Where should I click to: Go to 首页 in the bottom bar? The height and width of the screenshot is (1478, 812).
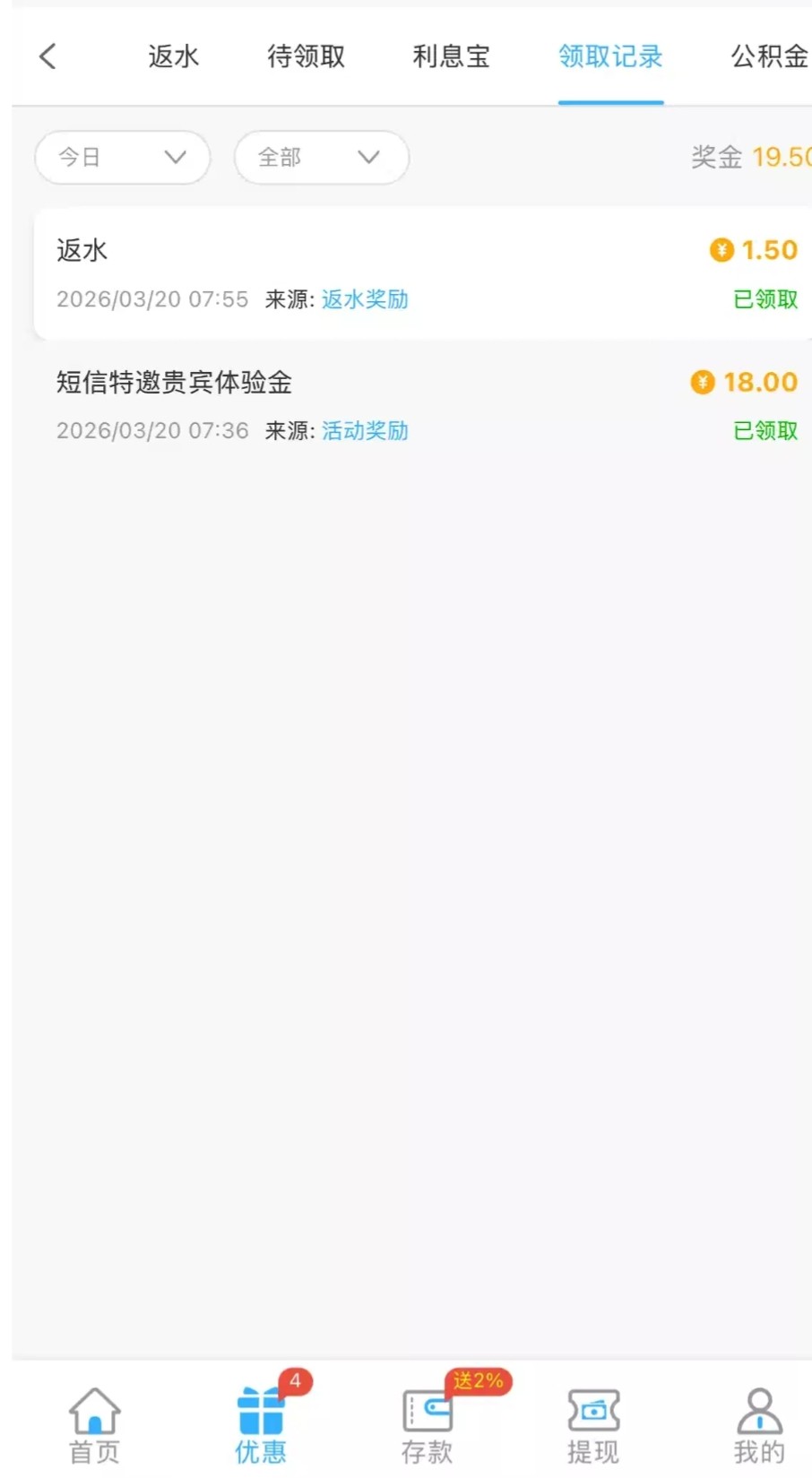(x=94, y=1425)
